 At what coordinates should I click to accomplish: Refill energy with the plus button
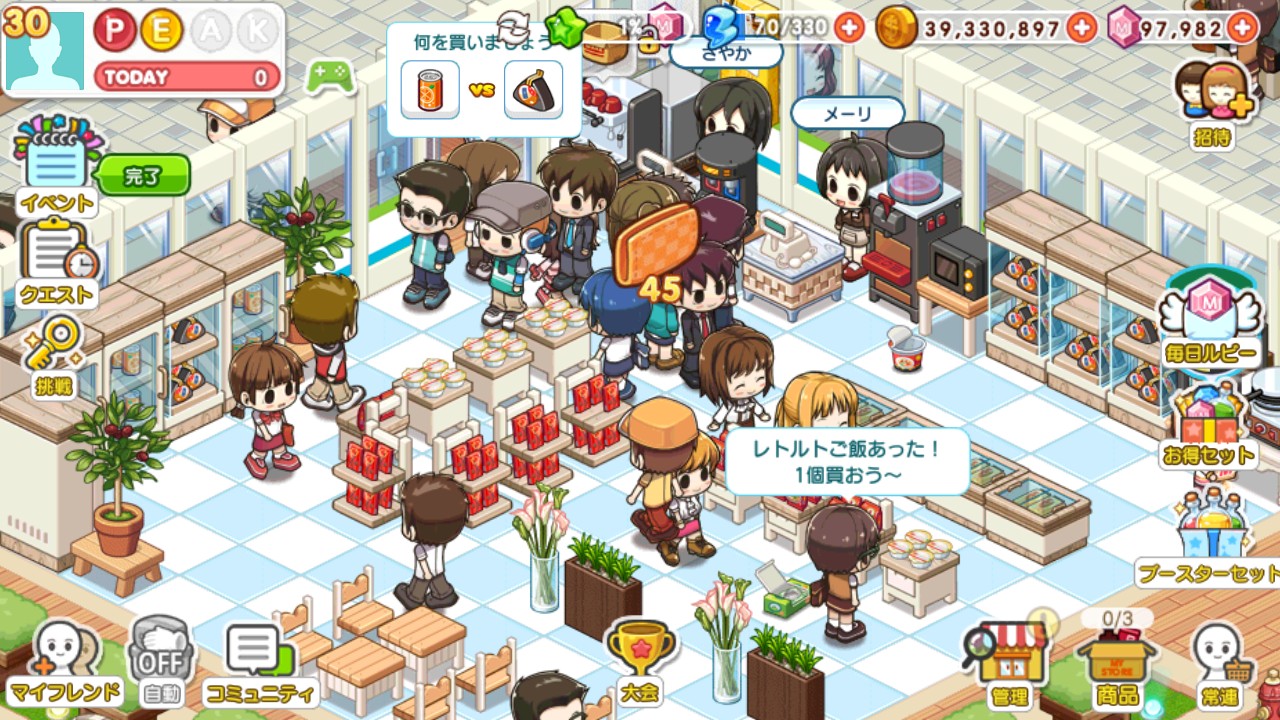(x=848, y=28)
